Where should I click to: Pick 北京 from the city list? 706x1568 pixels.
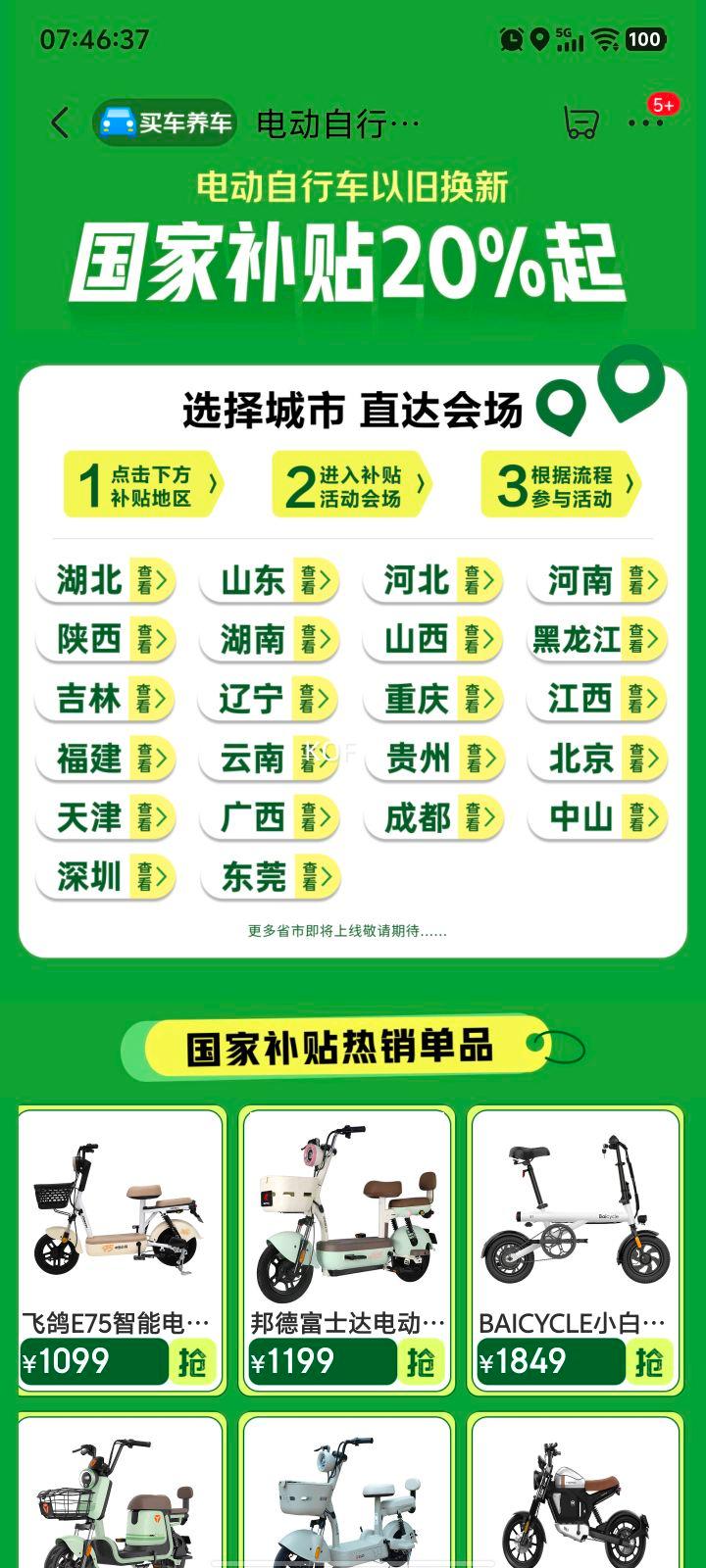(597, 759)
